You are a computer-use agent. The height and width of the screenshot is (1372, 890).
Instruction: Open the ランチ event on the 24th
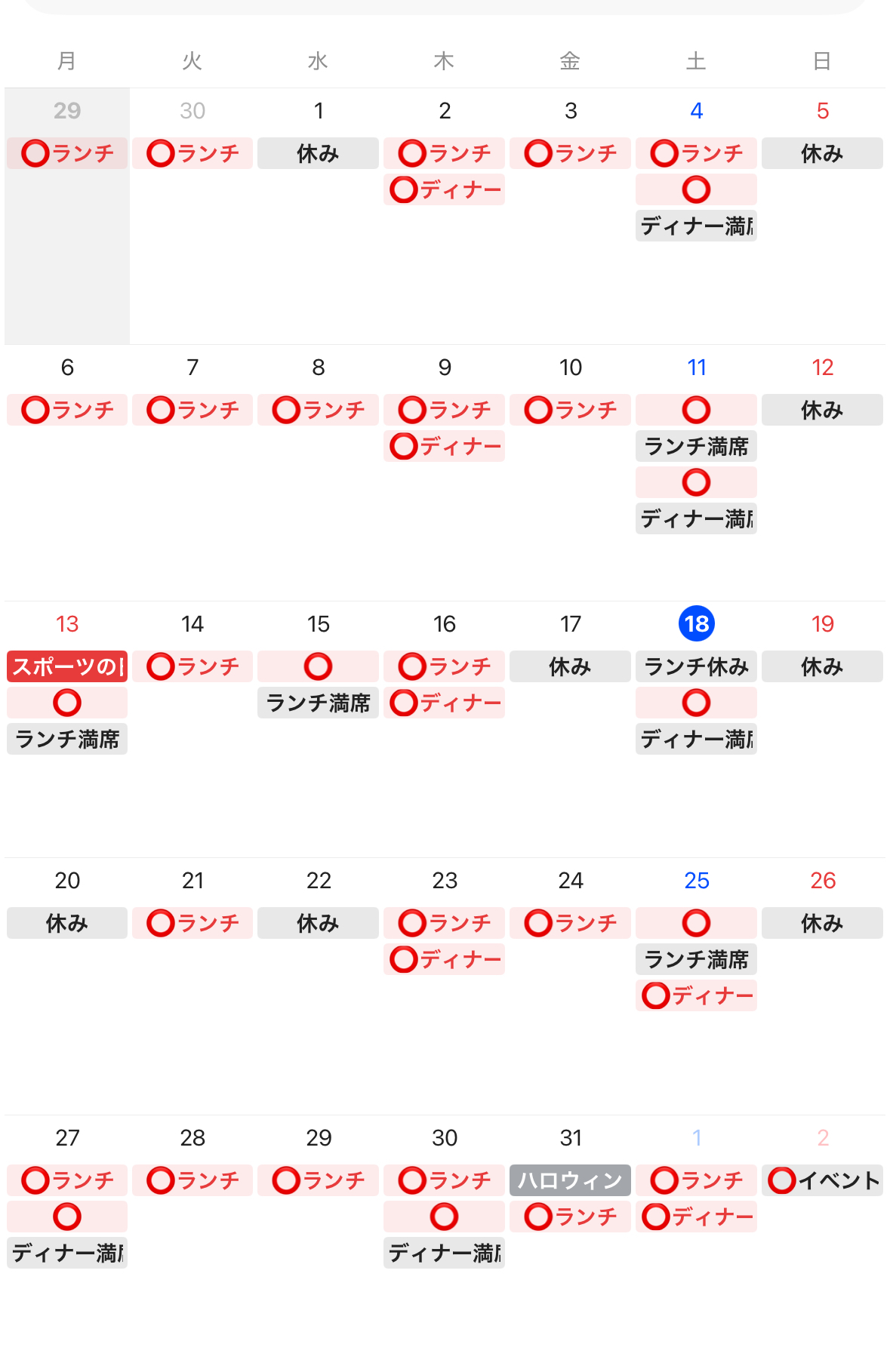tap(570, 923)
